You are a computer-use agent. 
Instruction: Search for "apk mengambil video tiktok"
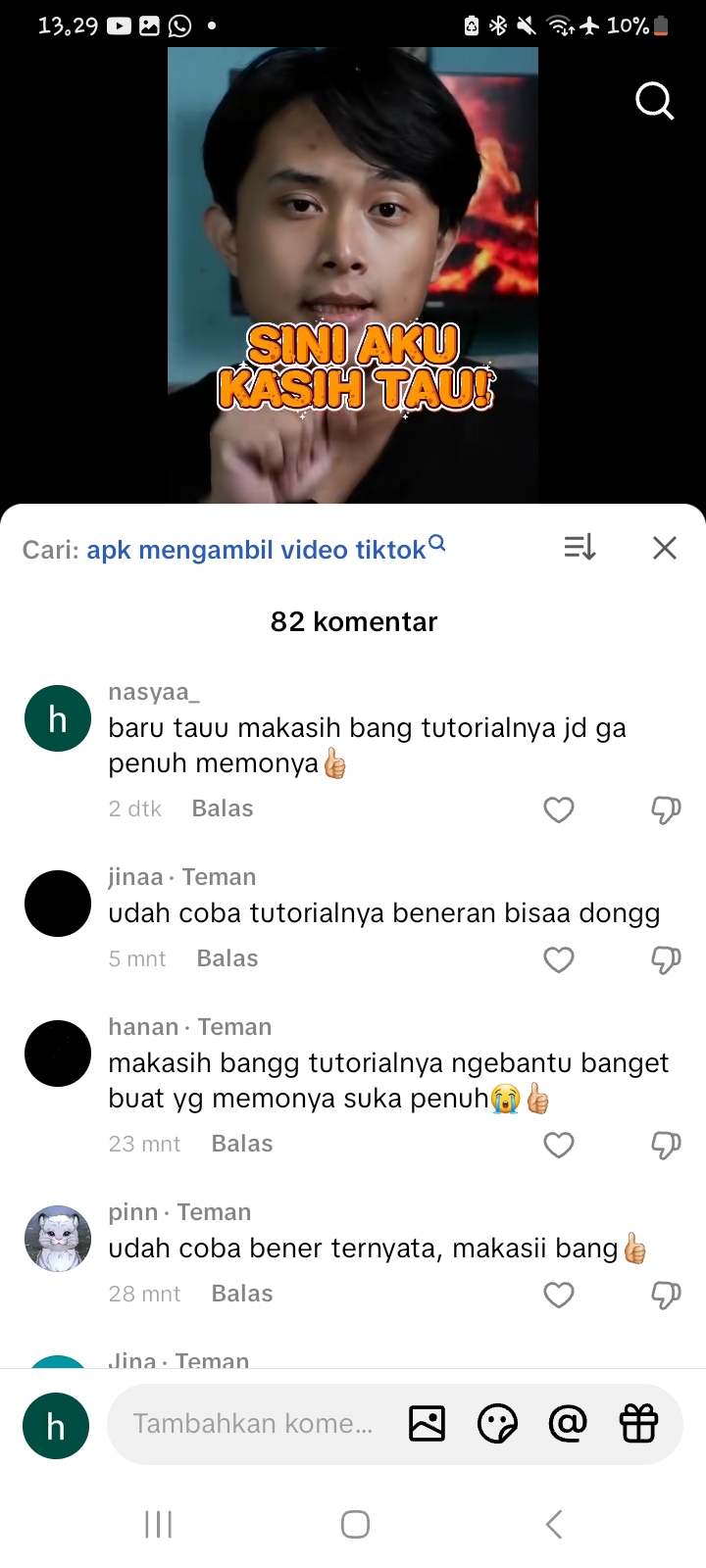257,549
